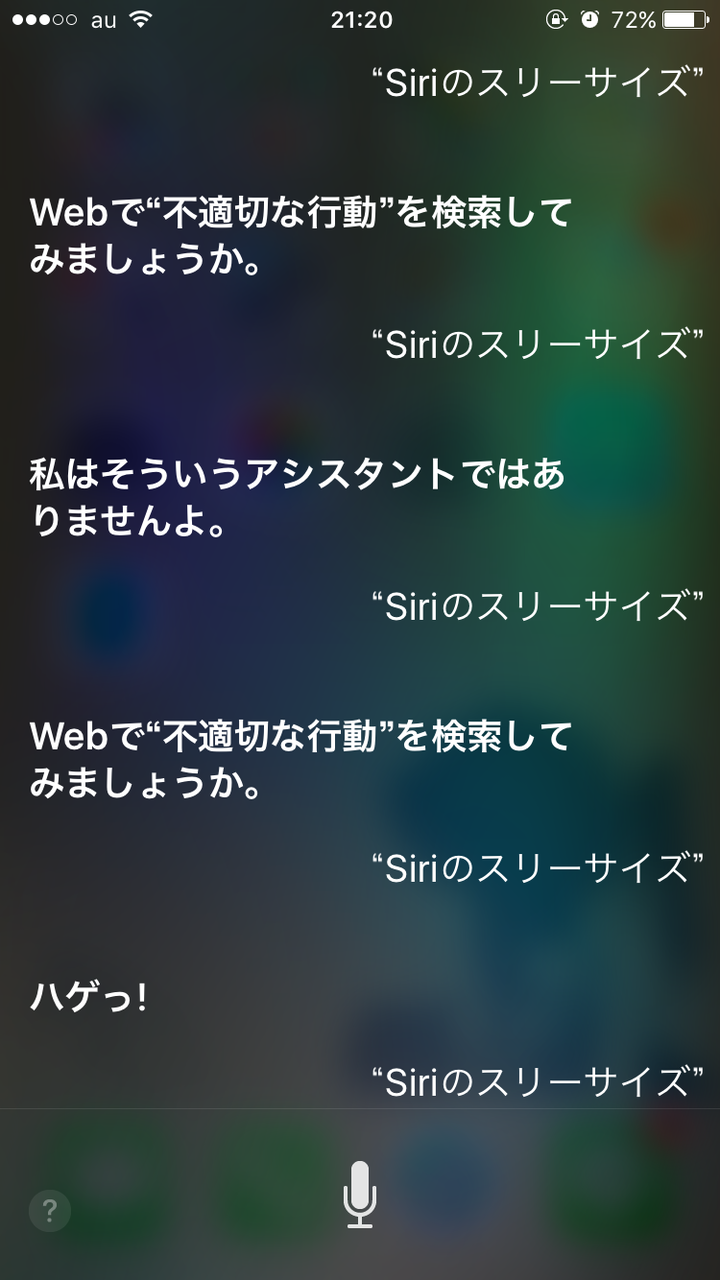Open the Siri help question mark

click(x=50, y=1211)
